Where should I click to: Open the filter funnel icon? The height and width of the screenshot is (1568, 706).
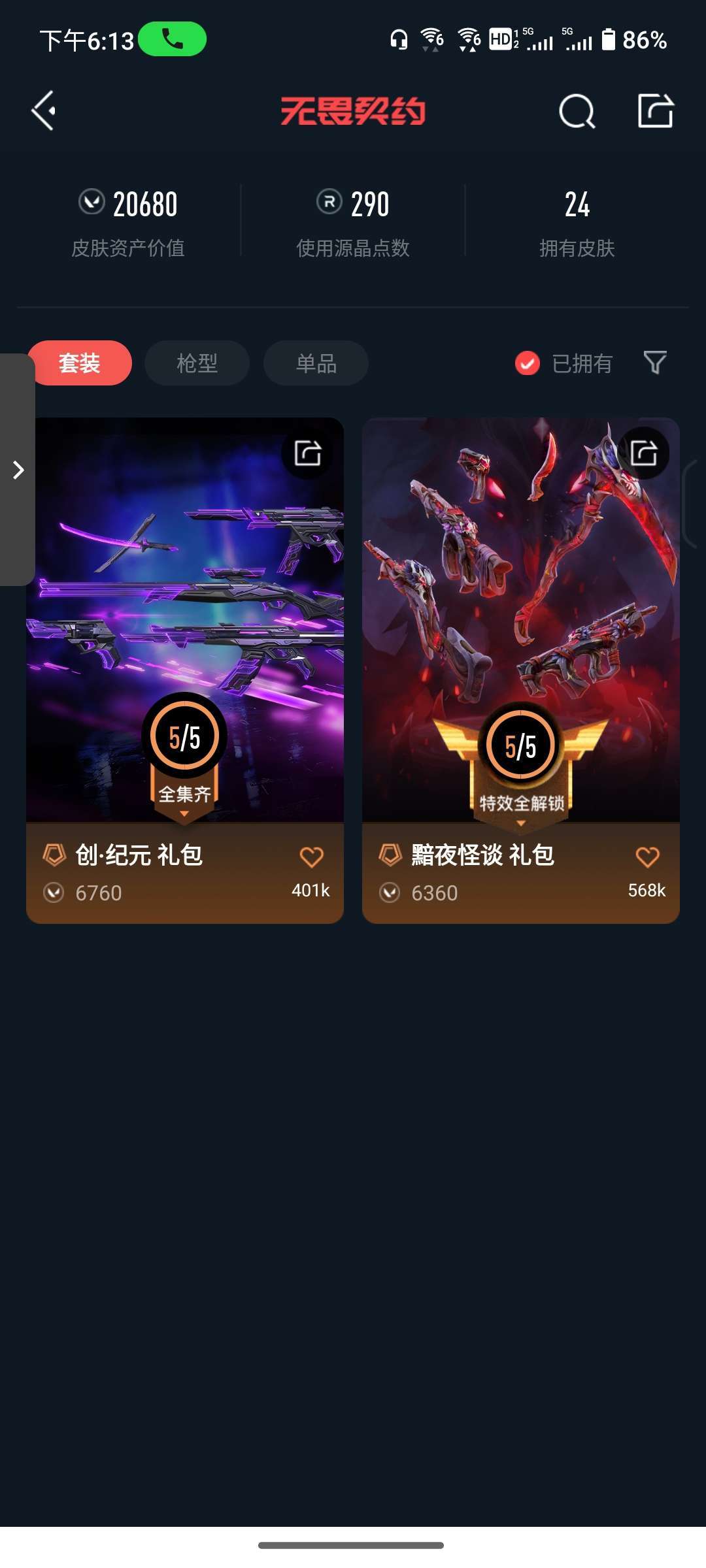[x=655, y=363]
